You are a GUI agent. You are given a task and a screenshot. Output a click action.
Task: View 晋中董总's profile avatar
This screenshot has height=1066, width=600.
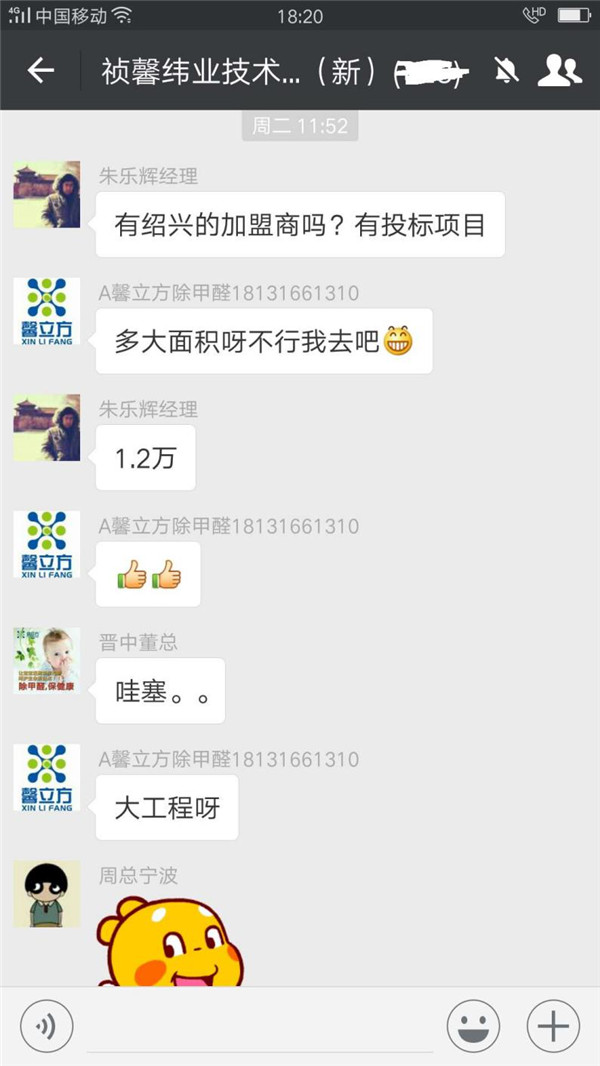[x=46, y=660]
